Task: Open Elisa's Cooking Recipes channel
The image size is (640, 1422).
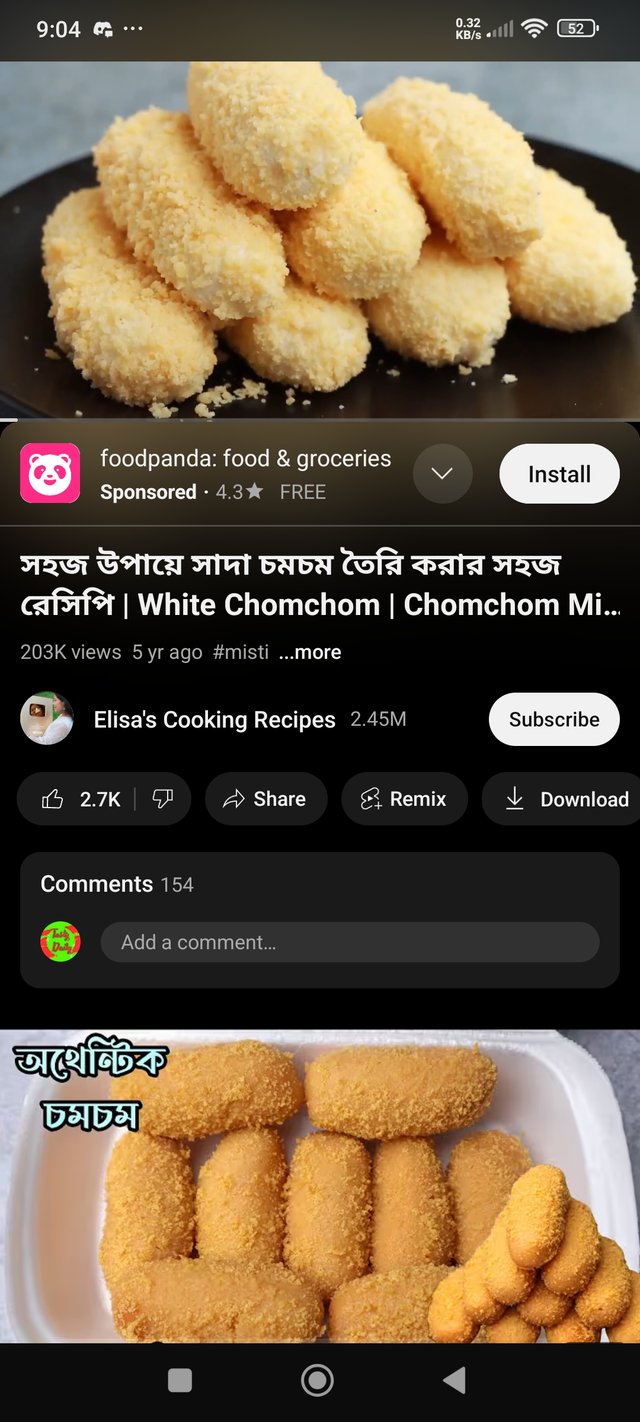Action: 214,720
